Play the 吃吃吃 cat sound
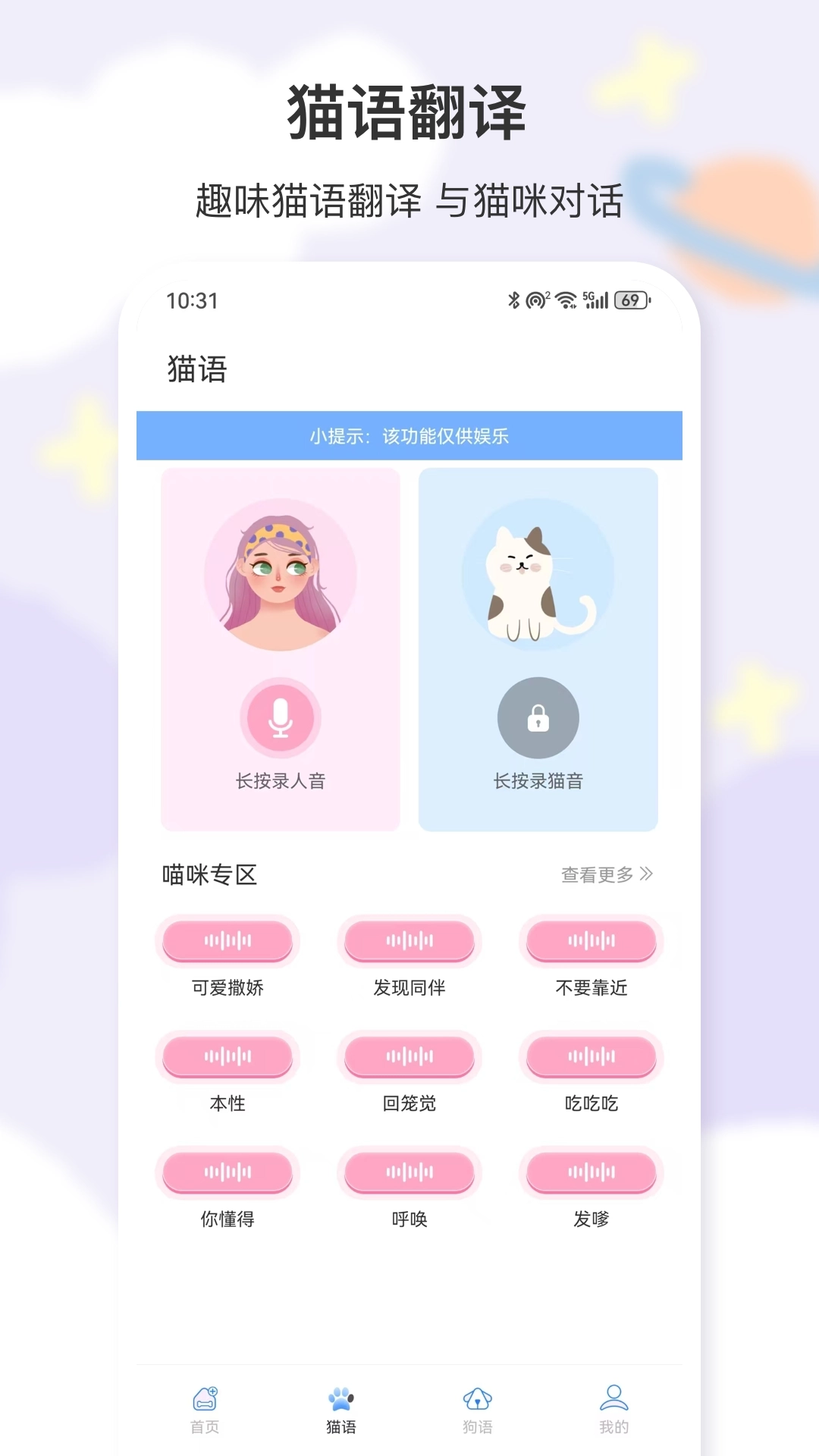The width and height of the screenshot is (819, 1456). 591,1056
